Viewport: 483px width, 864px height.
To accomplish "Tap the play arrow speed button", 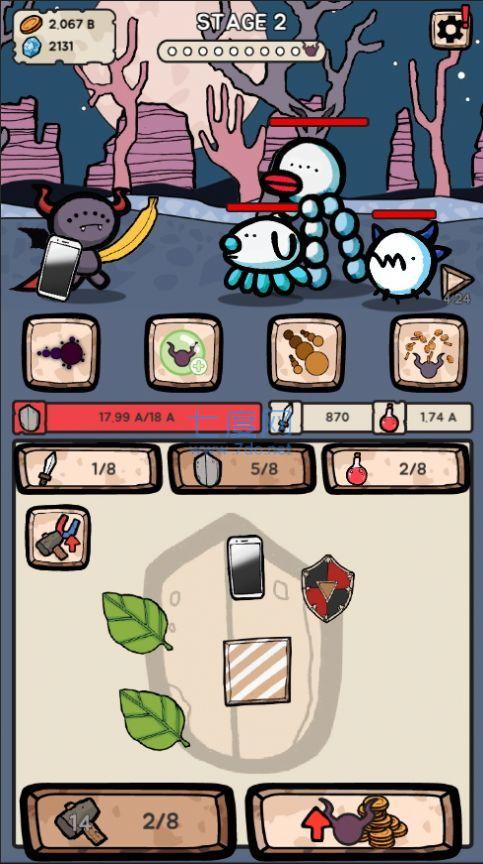I will click(457, 281).
